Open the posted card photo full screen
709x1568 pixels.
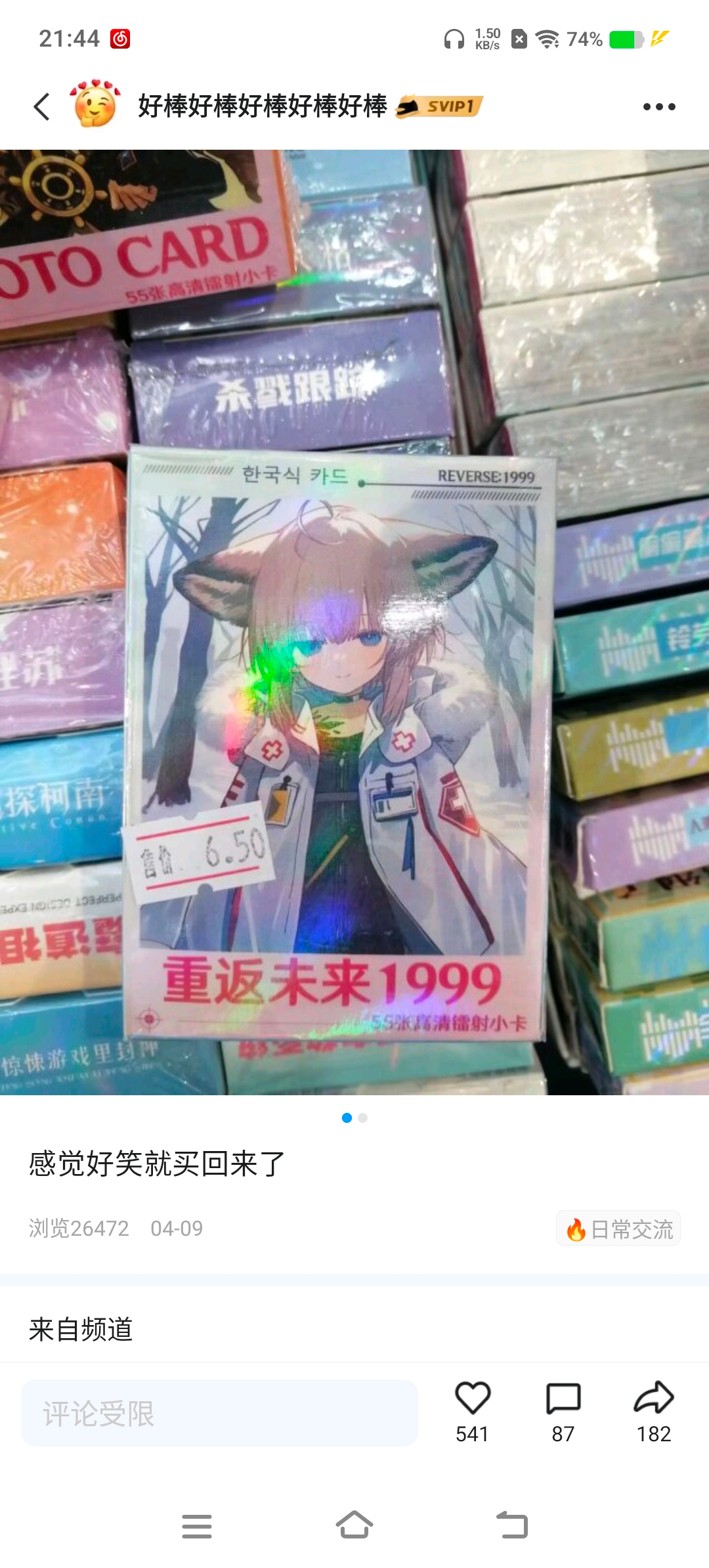[x=354, y=622]
